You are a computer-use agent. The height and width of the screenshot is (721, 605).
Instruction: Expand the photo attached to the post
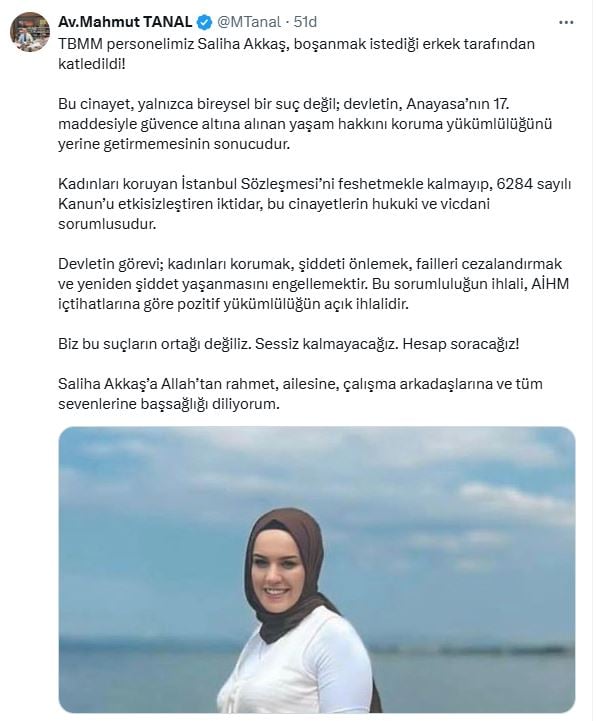coord(316,570)
